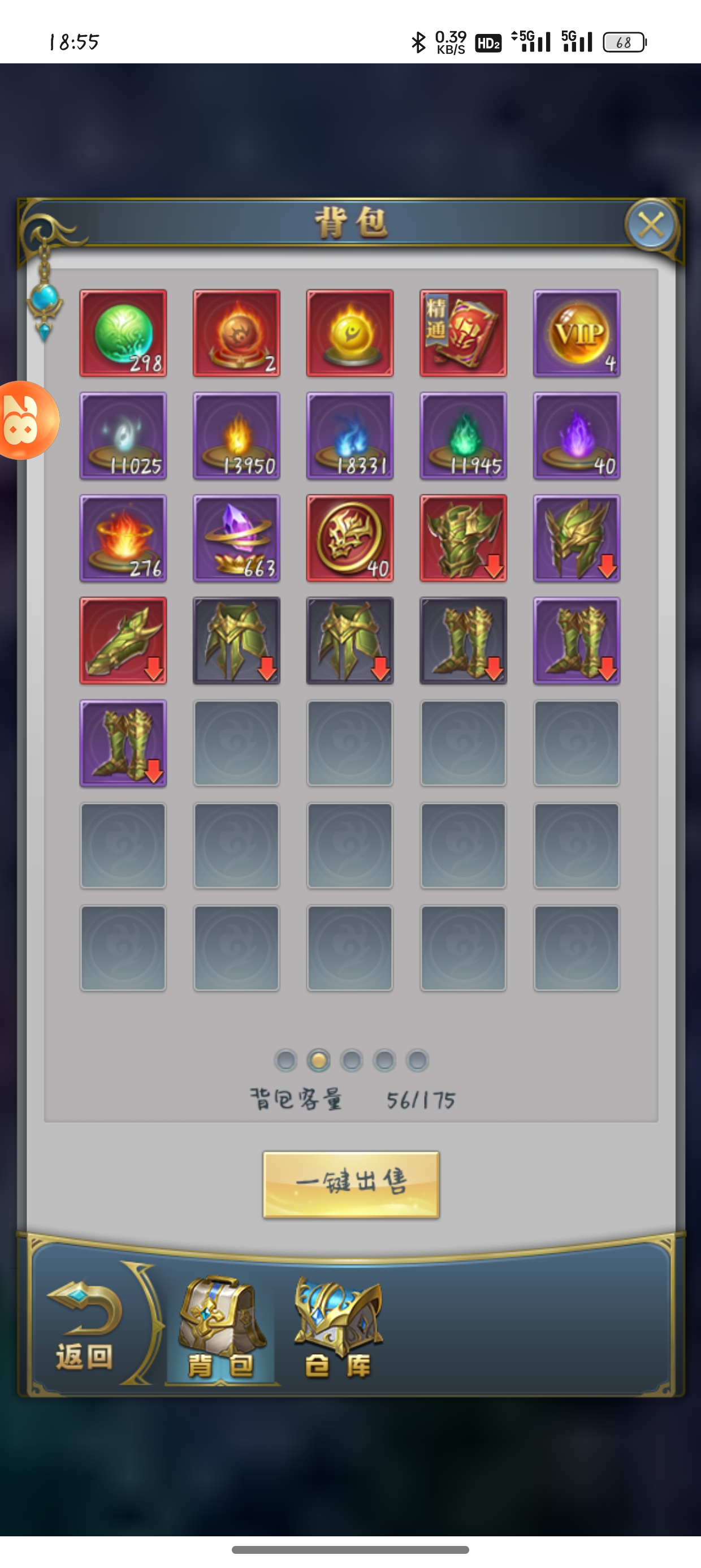Select the white flame item with 11025
The height and width of the screenshot is (1568, 701).
(x=123, y=436)
